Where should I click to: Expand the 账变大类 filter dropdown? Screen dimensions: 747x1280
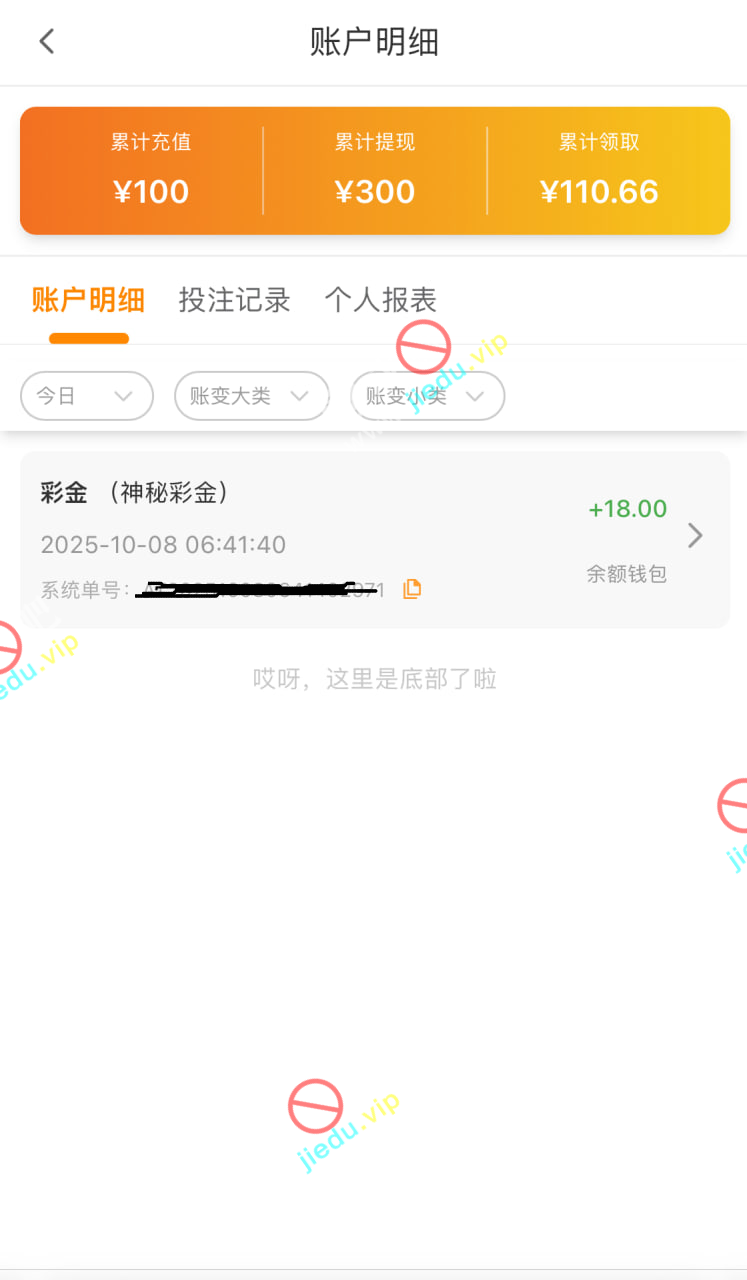coord(251,396)
